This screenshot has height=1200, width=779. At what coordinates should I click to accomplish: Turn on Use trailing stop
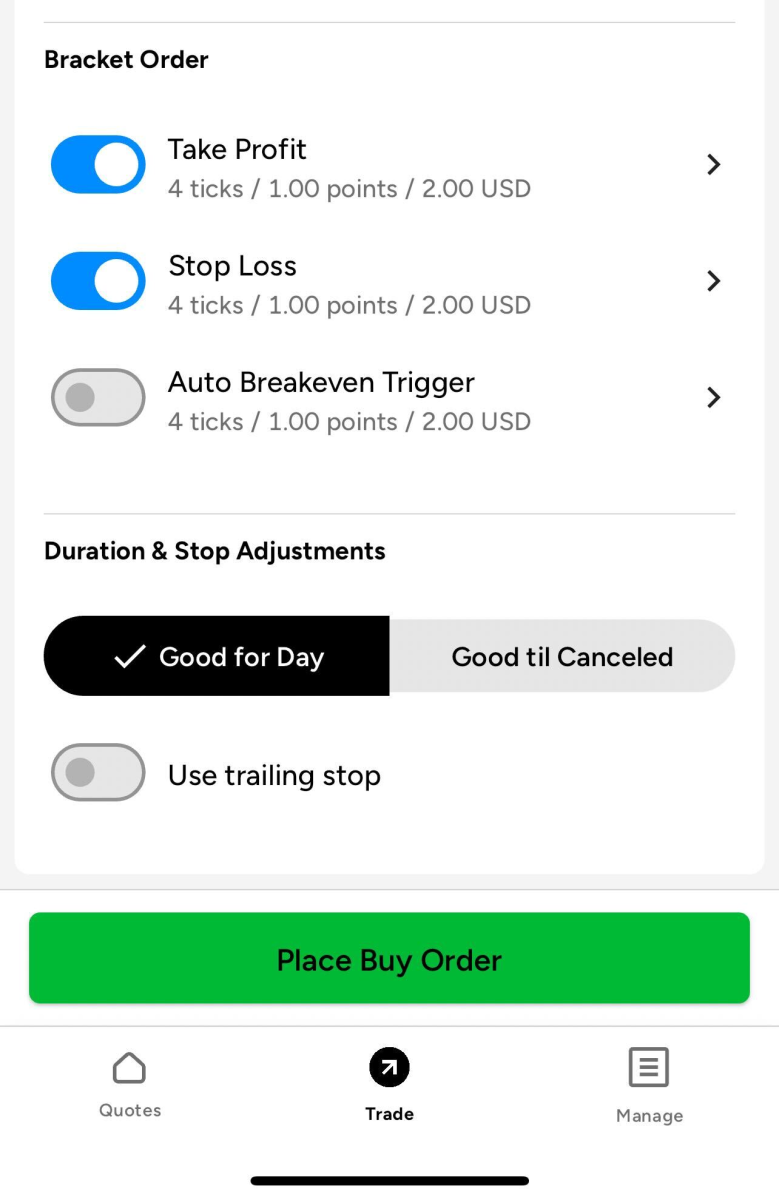[98, 773]
